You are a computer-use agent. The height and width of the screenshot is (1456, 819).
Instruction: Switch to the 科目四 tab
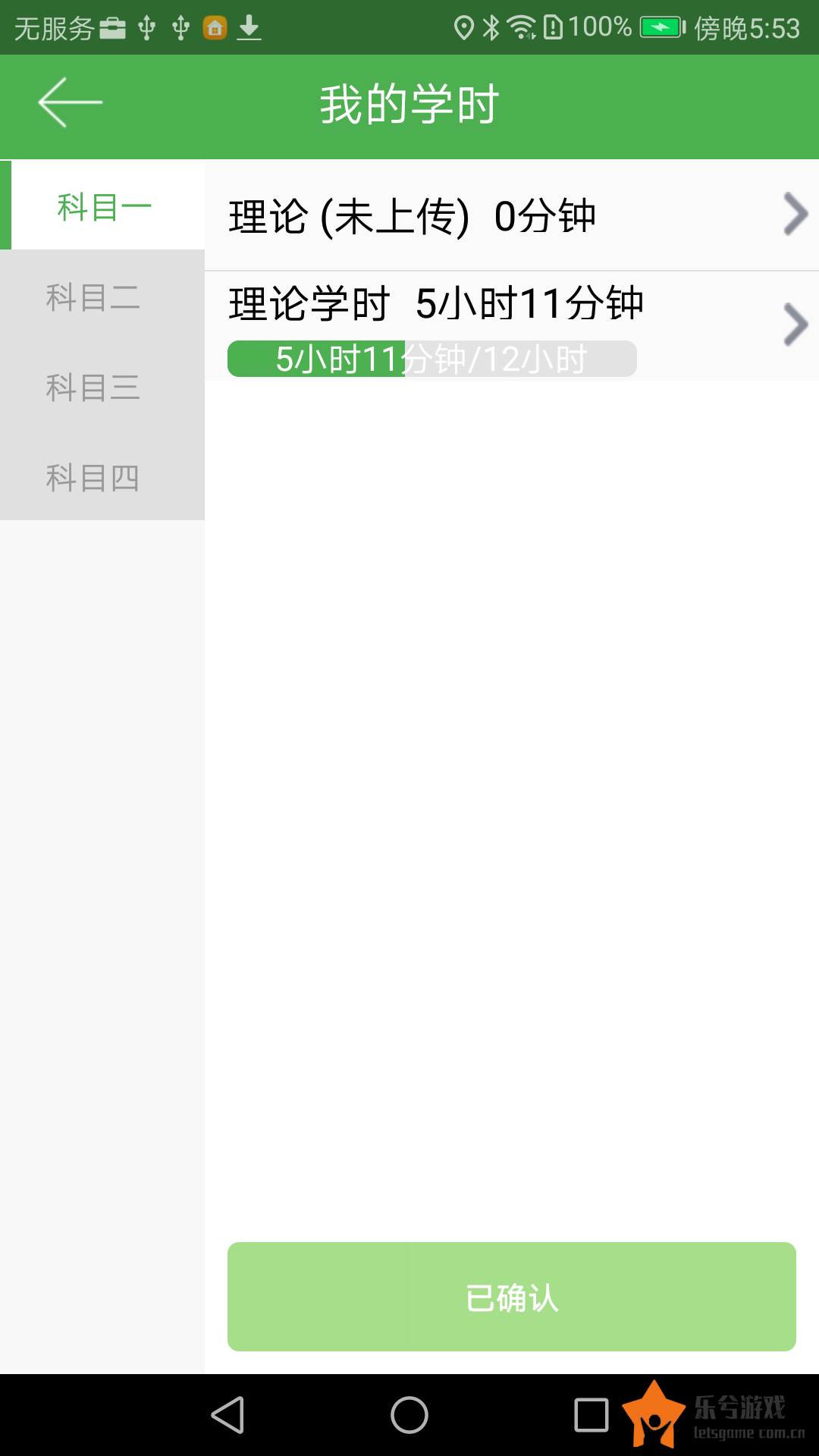coord(102,475)
